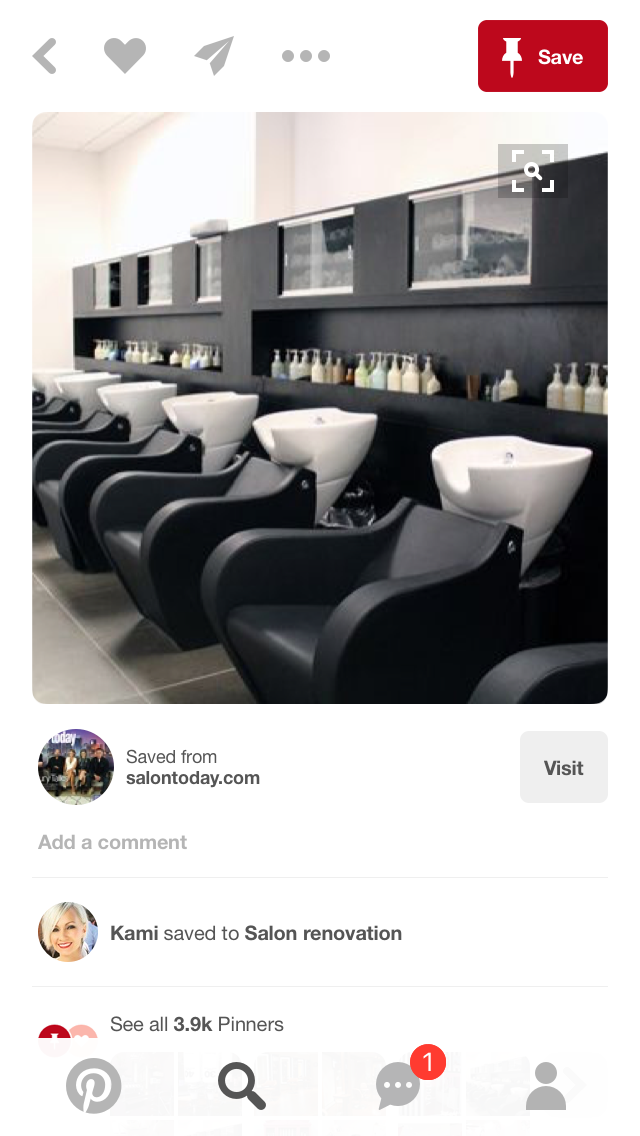Open the salontoday.com source profile
This screenshot has width=640, height=1136.
(76, 767)
